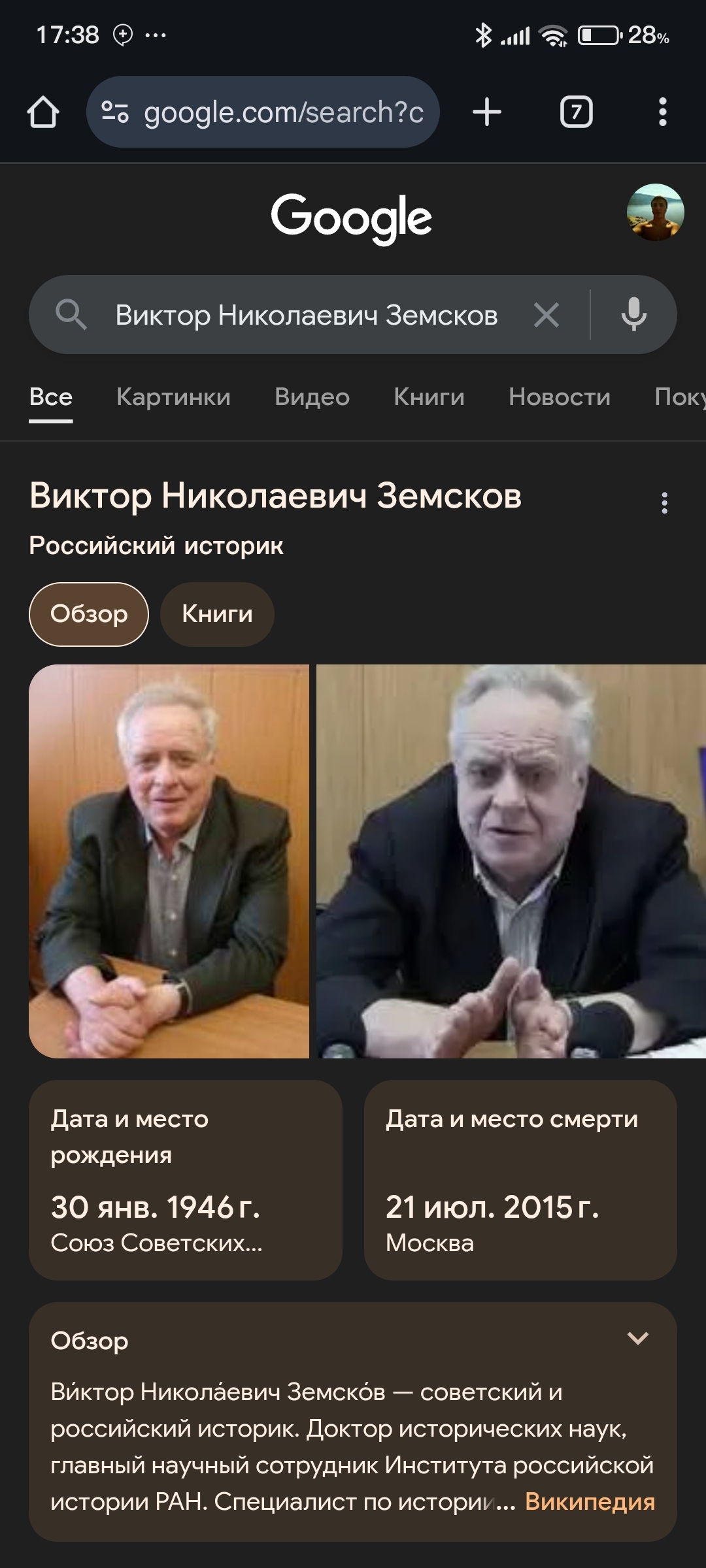Clear the search query text
Viewport: 706px width, 1568px height.
click(x=546, y=316)
